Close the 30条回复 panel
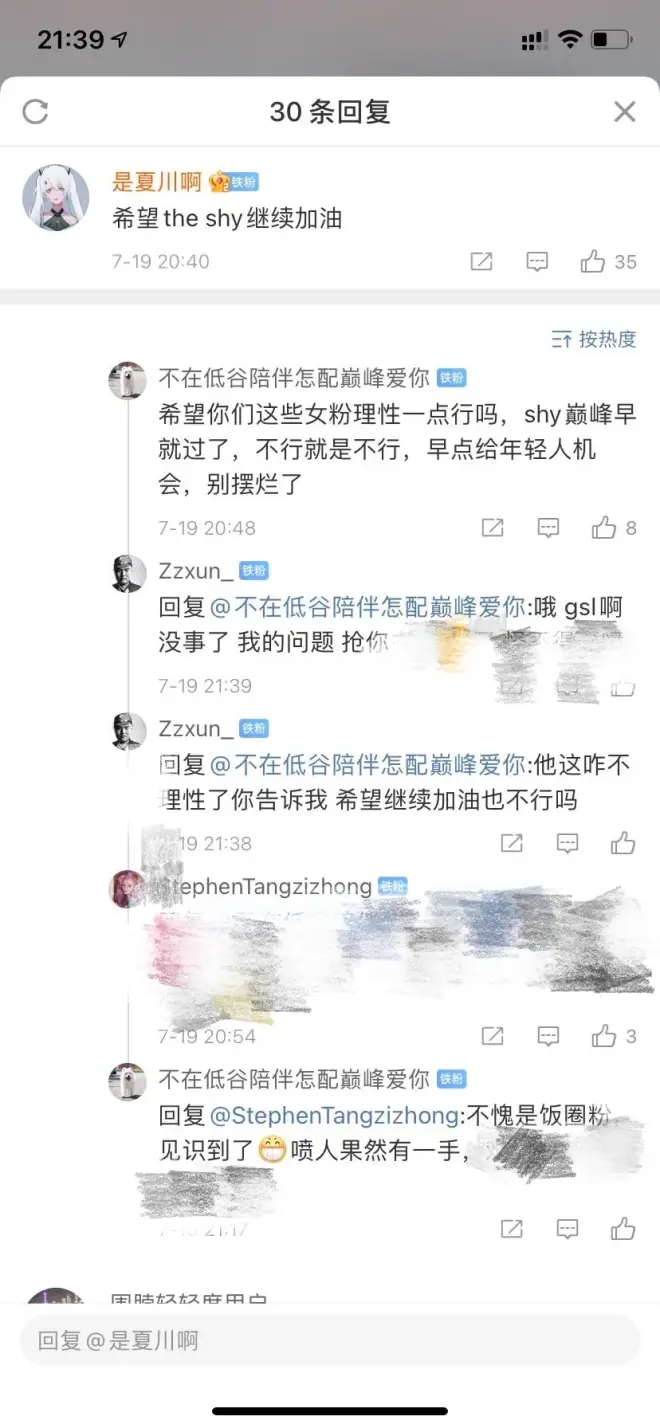The height and width of the screenshot is (1428, 660). [625, 111]
